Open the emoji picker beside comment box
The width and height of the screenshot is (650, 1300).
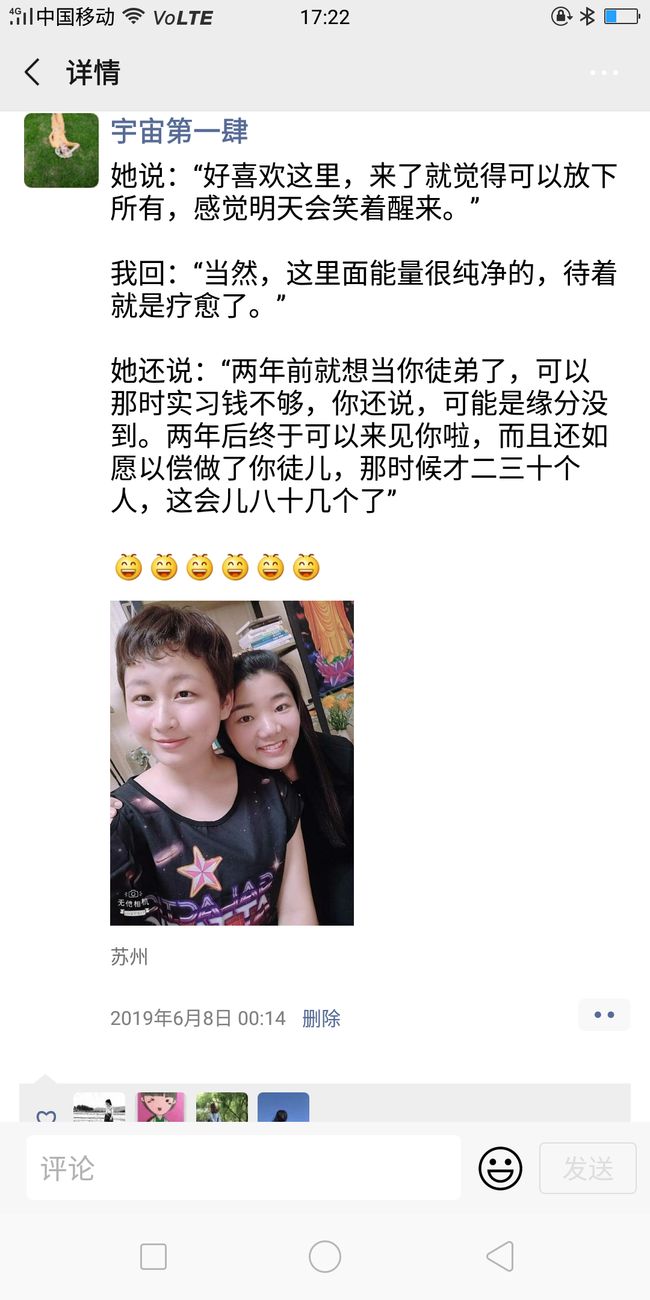tap(500, 1167)
